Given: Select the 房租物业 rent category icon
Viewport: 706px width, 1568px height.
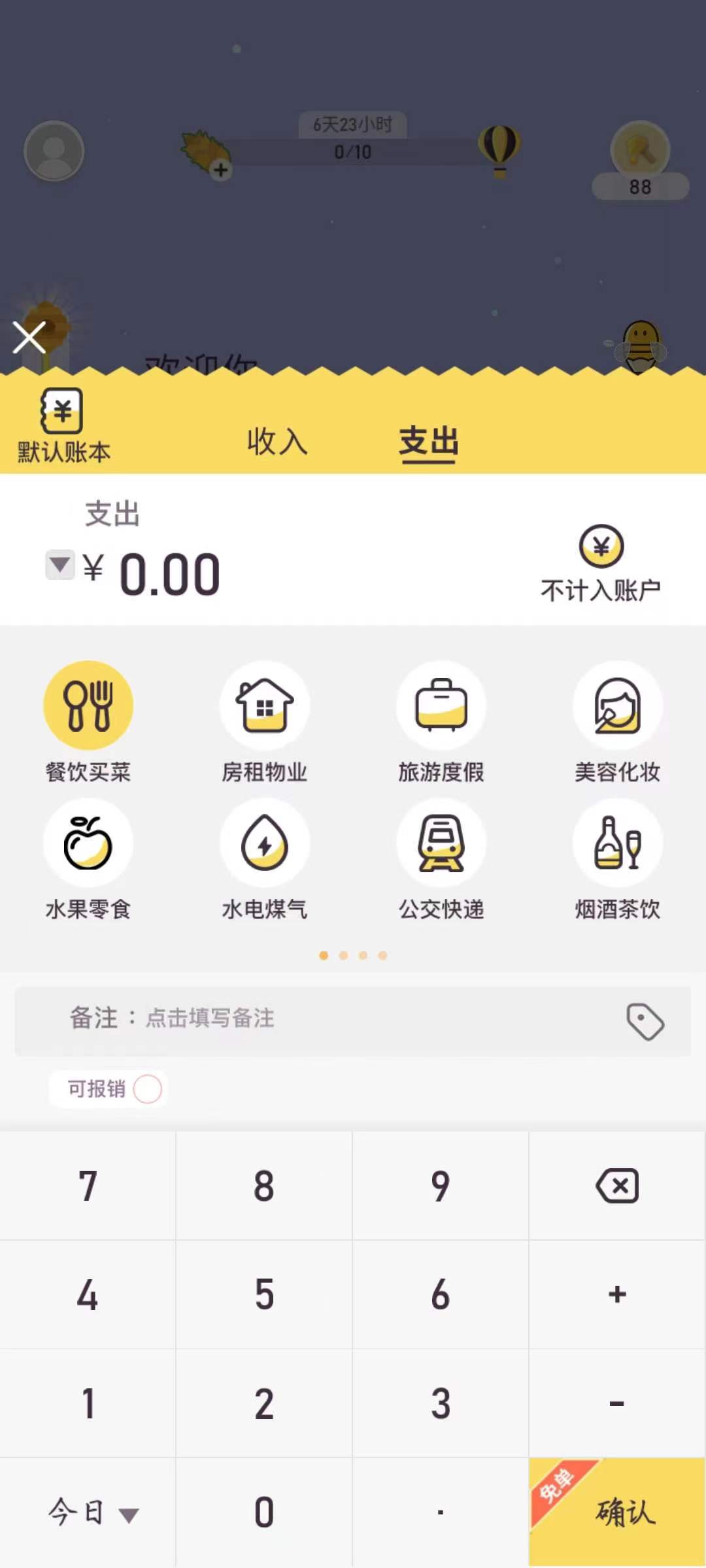Looking at the screenshot, I should tap(265, 706).
